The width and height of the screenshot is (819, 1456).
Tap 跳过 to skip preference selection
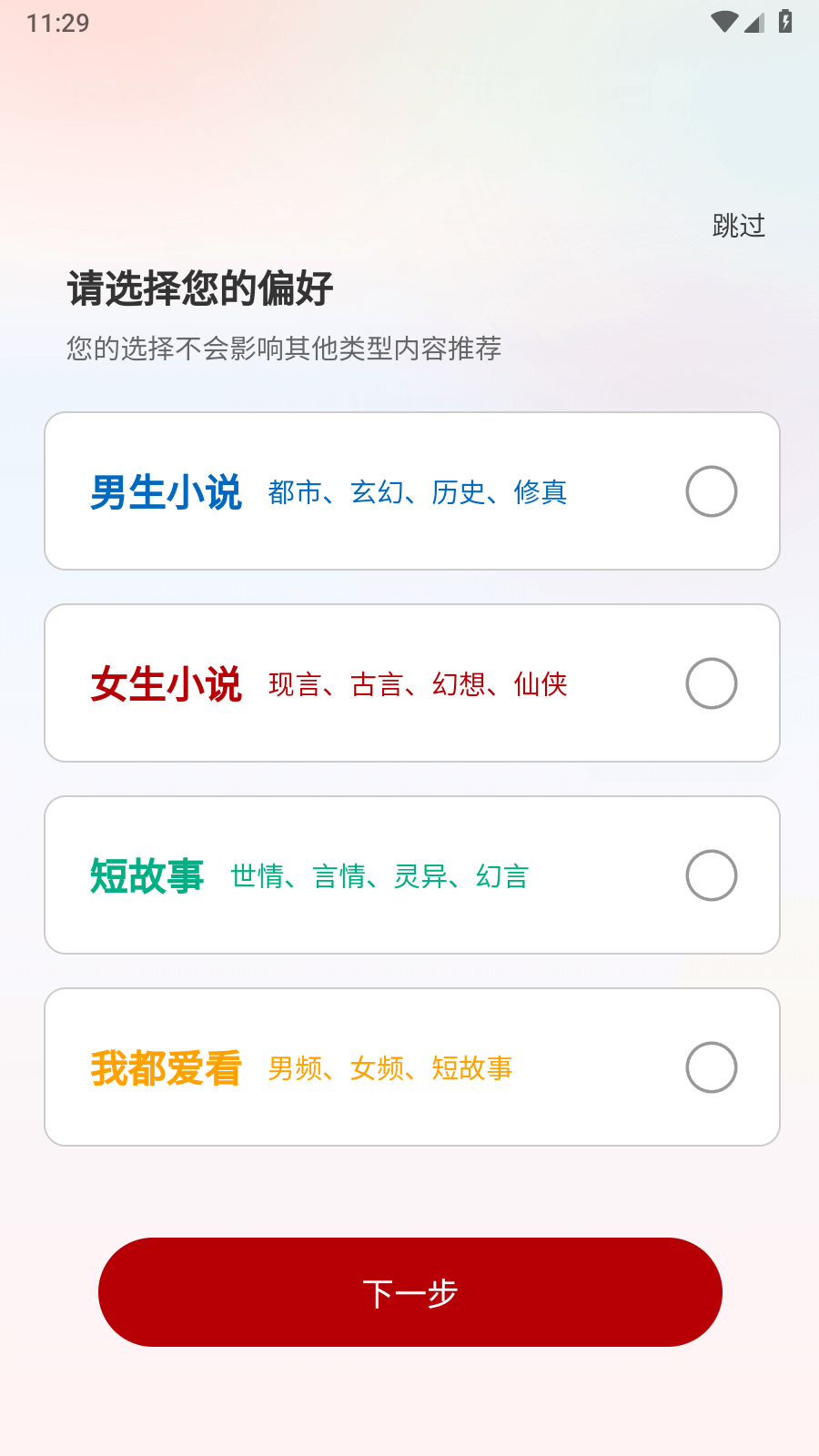(739, 224)
